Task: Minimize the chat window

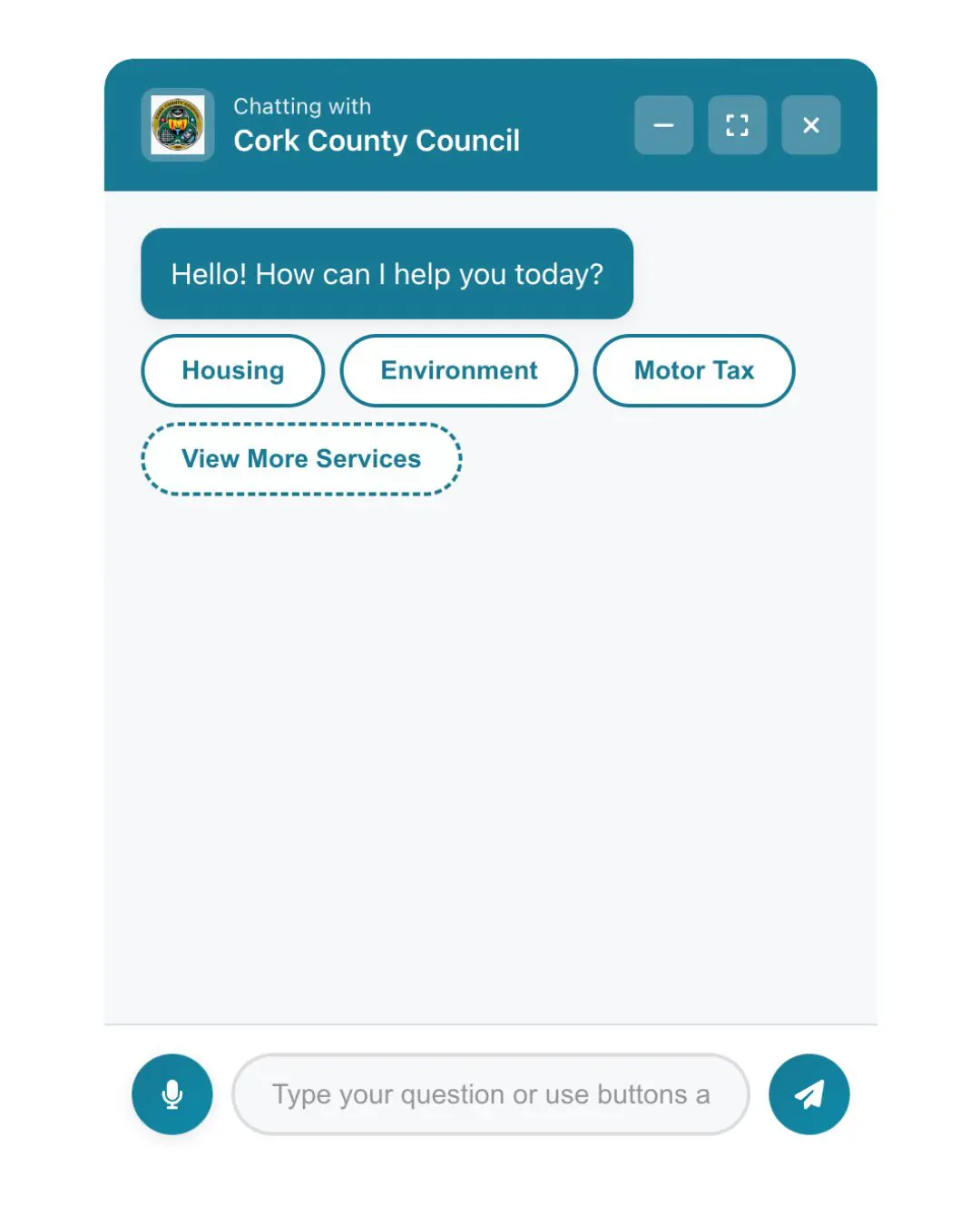Action: [x=663, y=125]
